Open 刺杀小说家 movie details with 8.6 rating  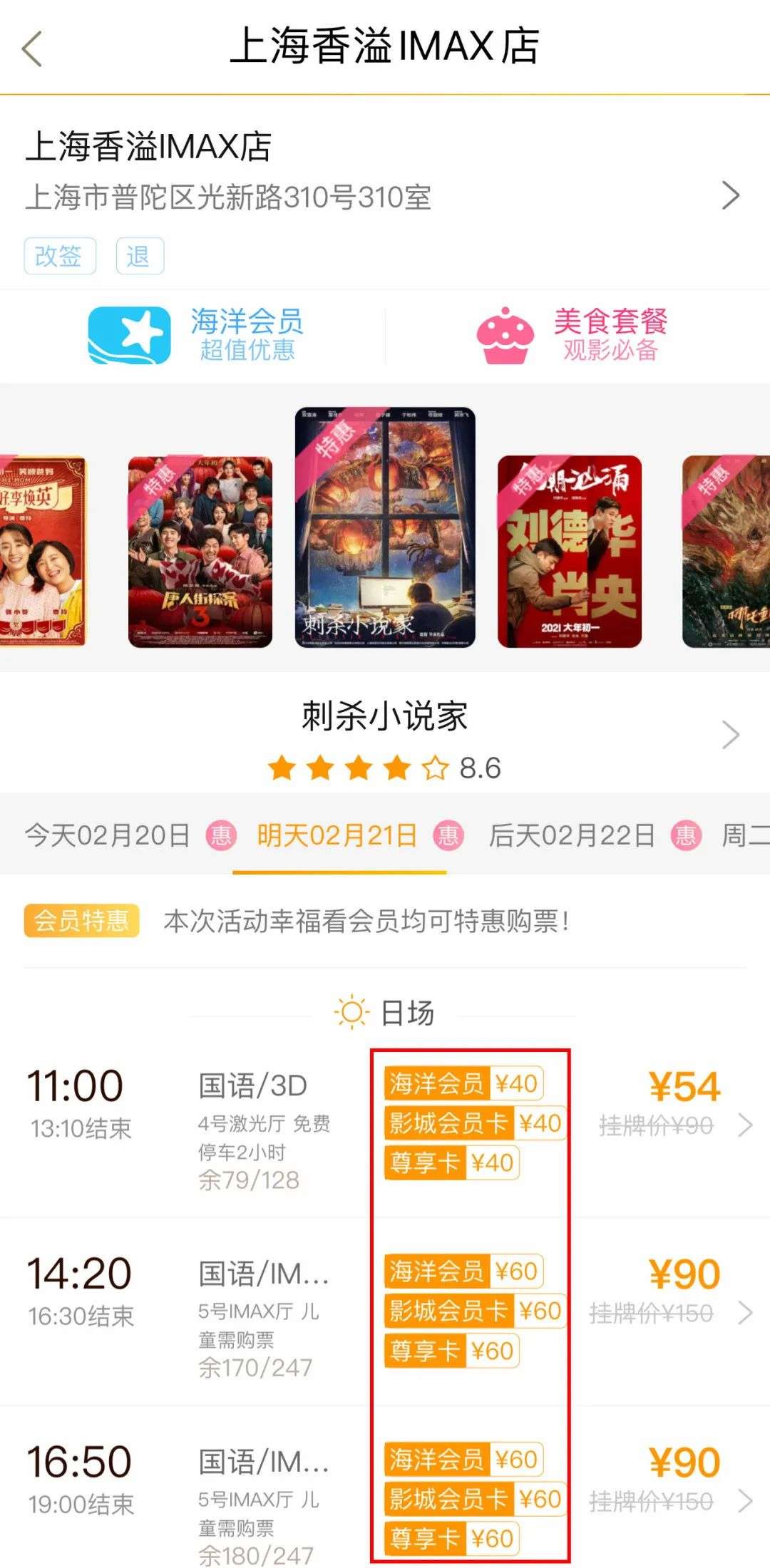(x=385, y=736)
